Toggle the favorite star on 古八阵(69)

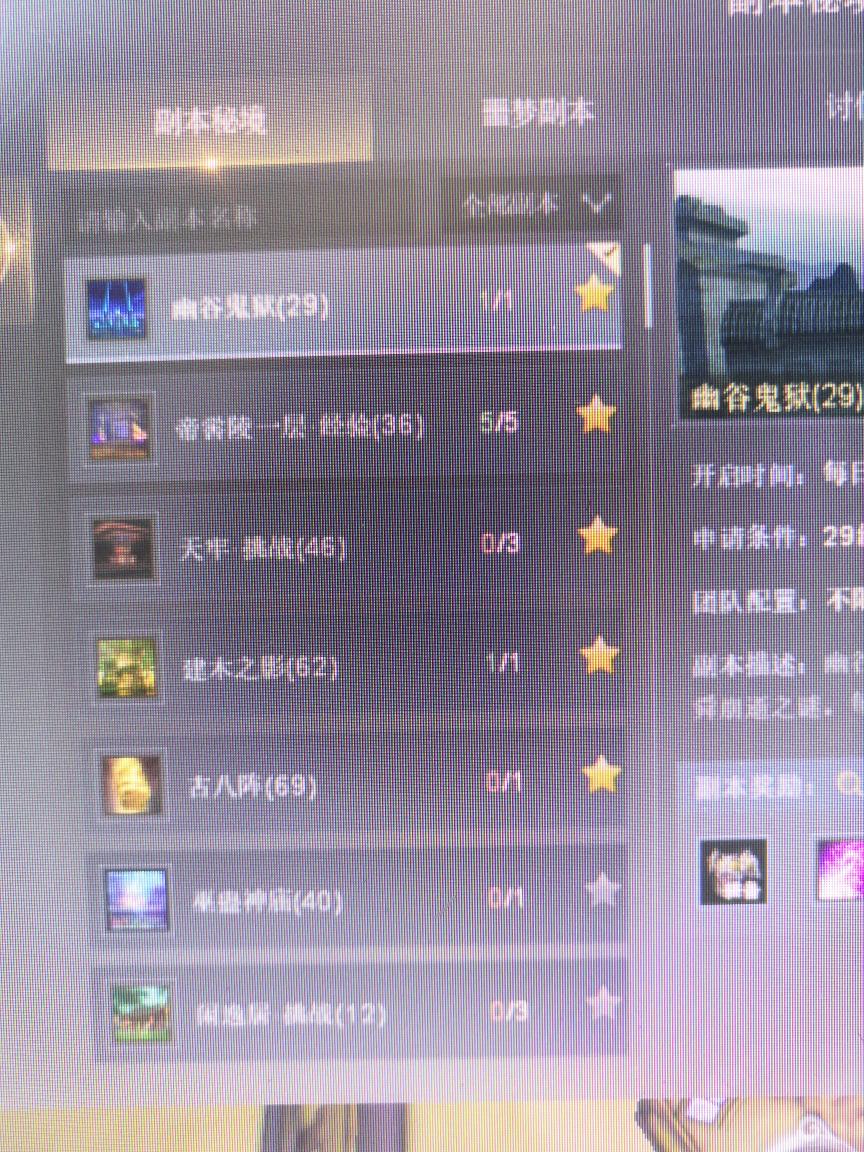pos(601,774)
